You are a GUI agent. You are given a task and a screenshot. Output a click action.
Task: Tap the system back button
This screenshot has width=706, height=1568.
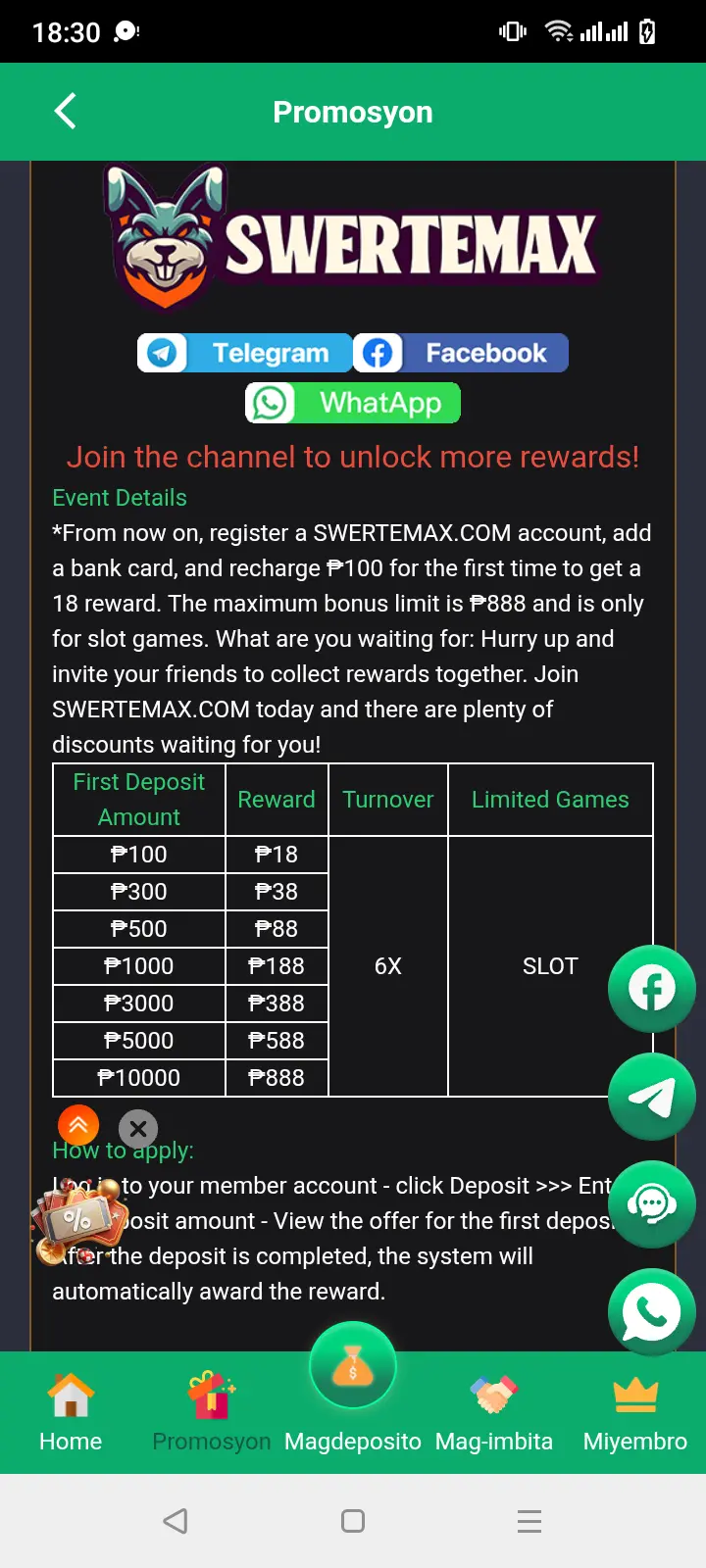[x=176, y=1521]
